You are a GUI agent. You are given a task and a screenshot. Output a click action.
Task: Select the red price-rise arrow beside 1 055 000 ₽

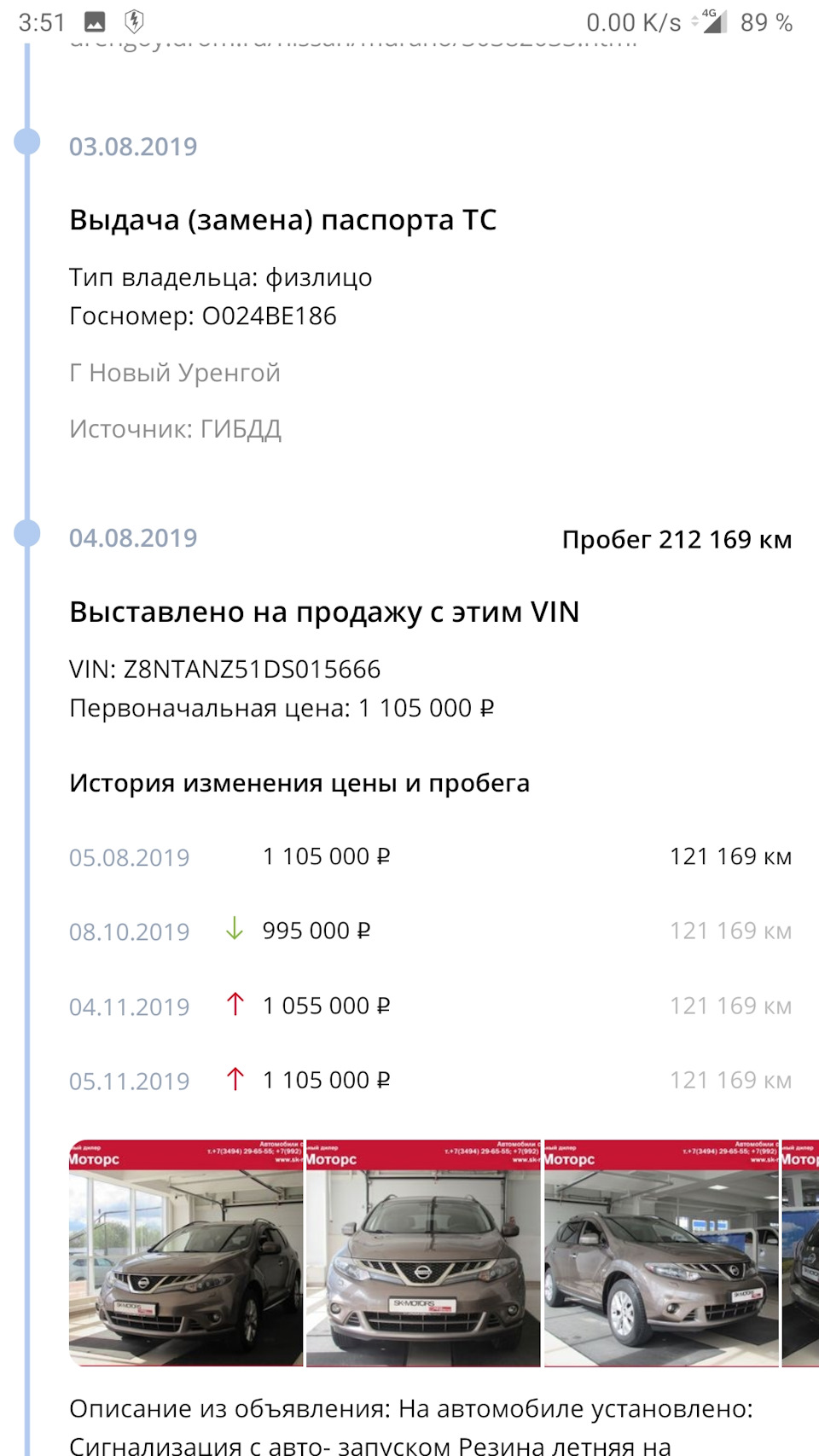235,1005
